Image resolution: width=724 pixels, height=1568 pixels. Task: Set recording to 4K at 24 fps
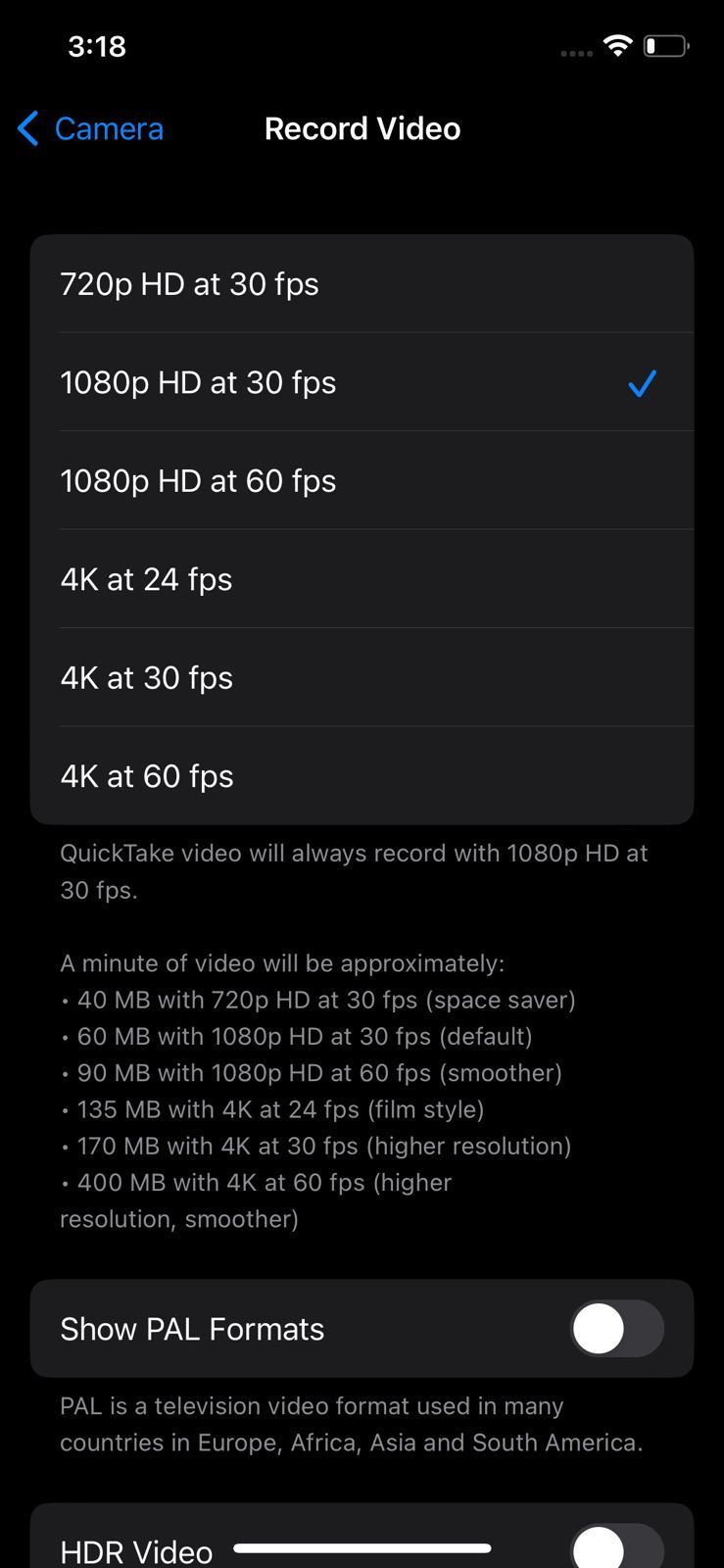362,579
